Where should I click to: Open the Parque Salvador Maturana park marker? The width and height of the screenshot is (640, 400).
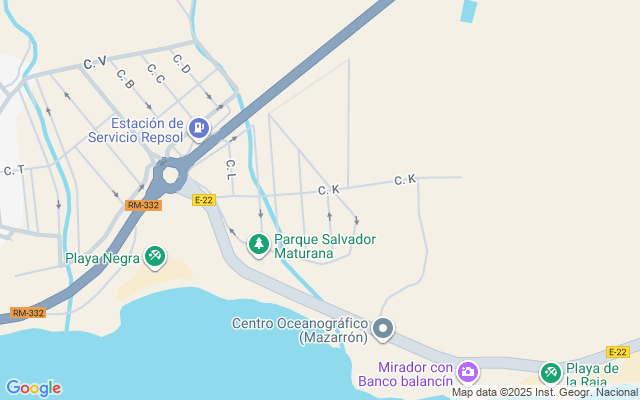(x=259, y=243)
